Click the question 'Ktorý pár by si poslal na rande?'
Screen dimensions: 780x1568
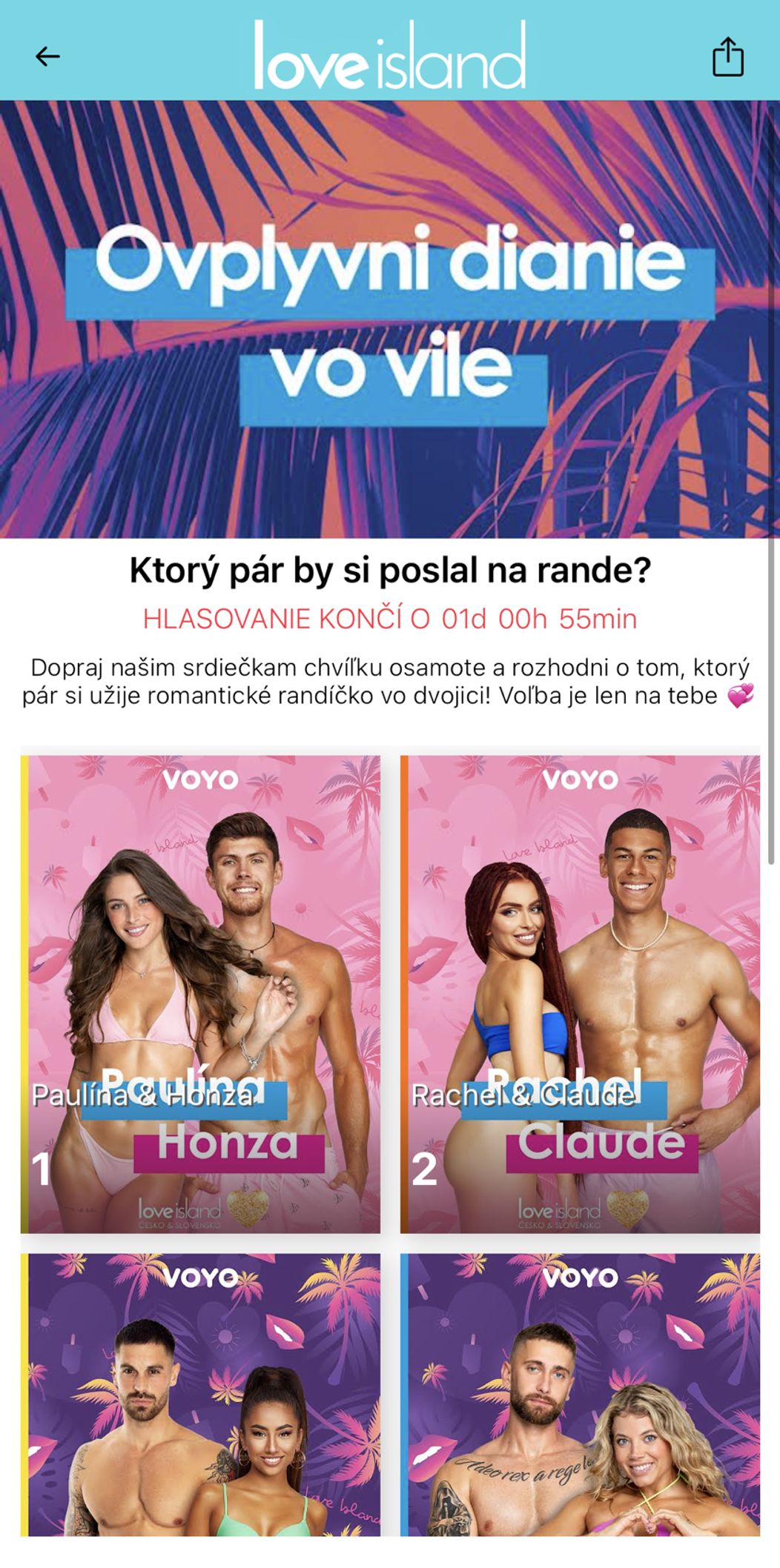coord(390,572)
